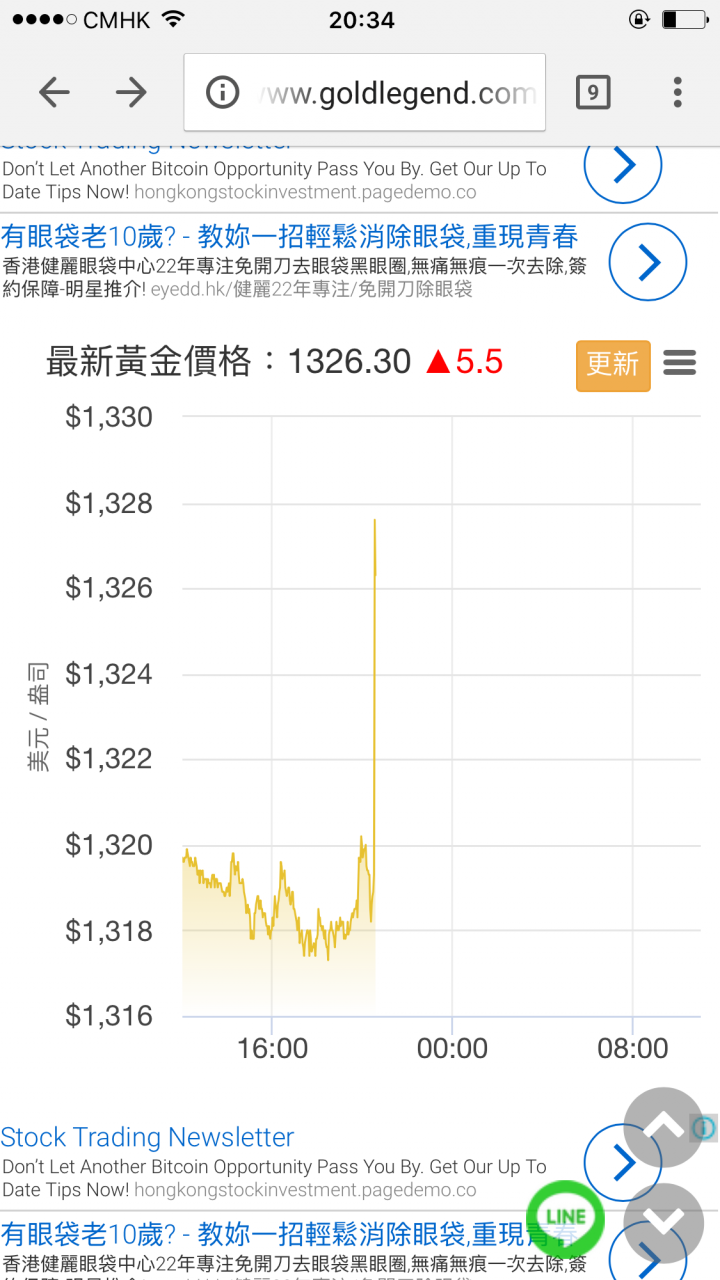Jump down with the down arrow button
The width and height of the screenshot is (720, 1280).
point(663,1222)
